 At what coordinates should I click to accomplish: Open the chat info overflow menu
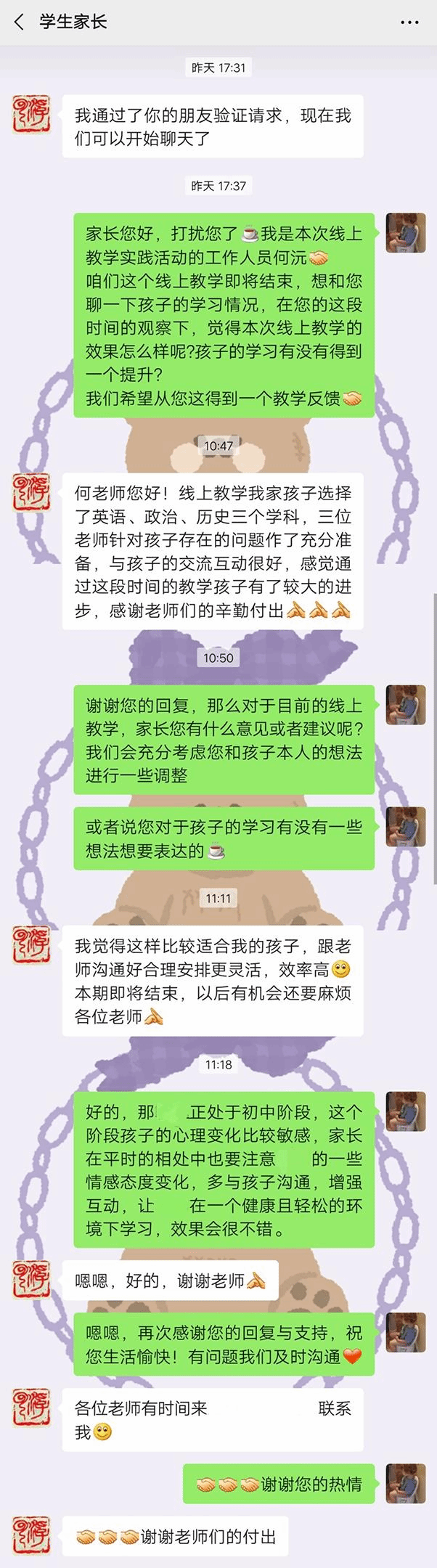(x=409, y=23)
